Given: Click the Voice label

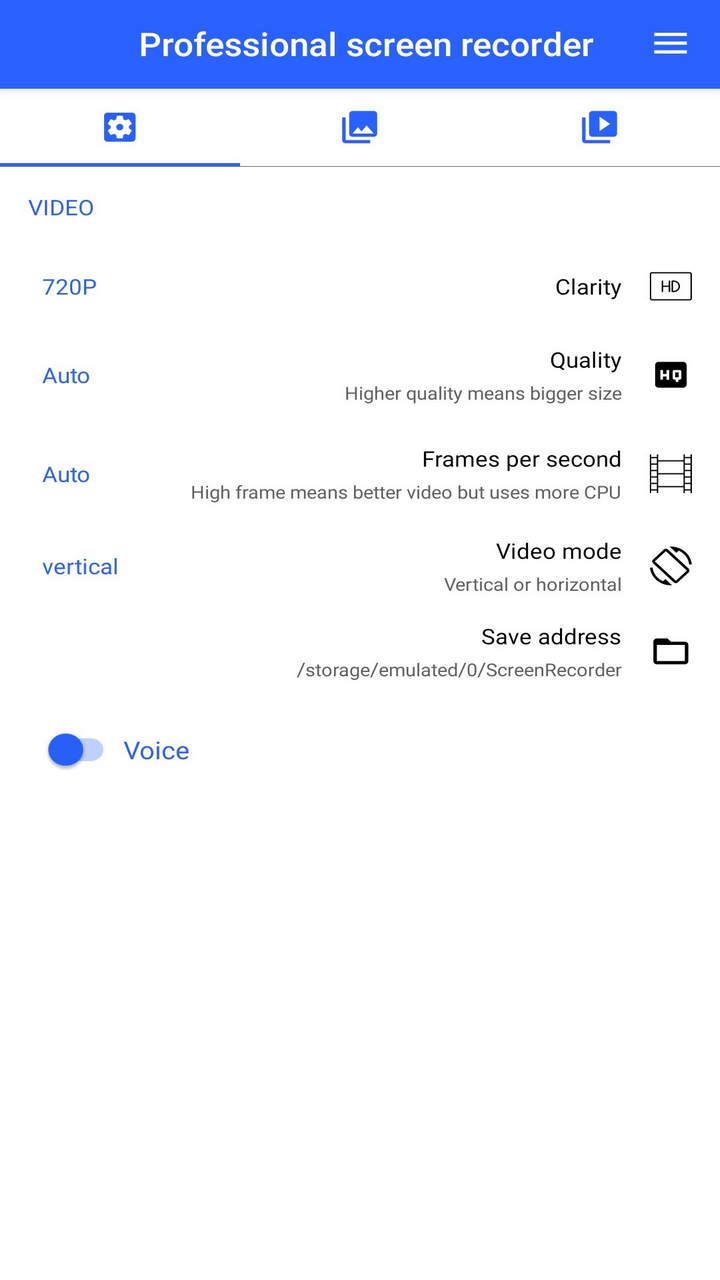Looking at the screenshot, I should 156,750.
